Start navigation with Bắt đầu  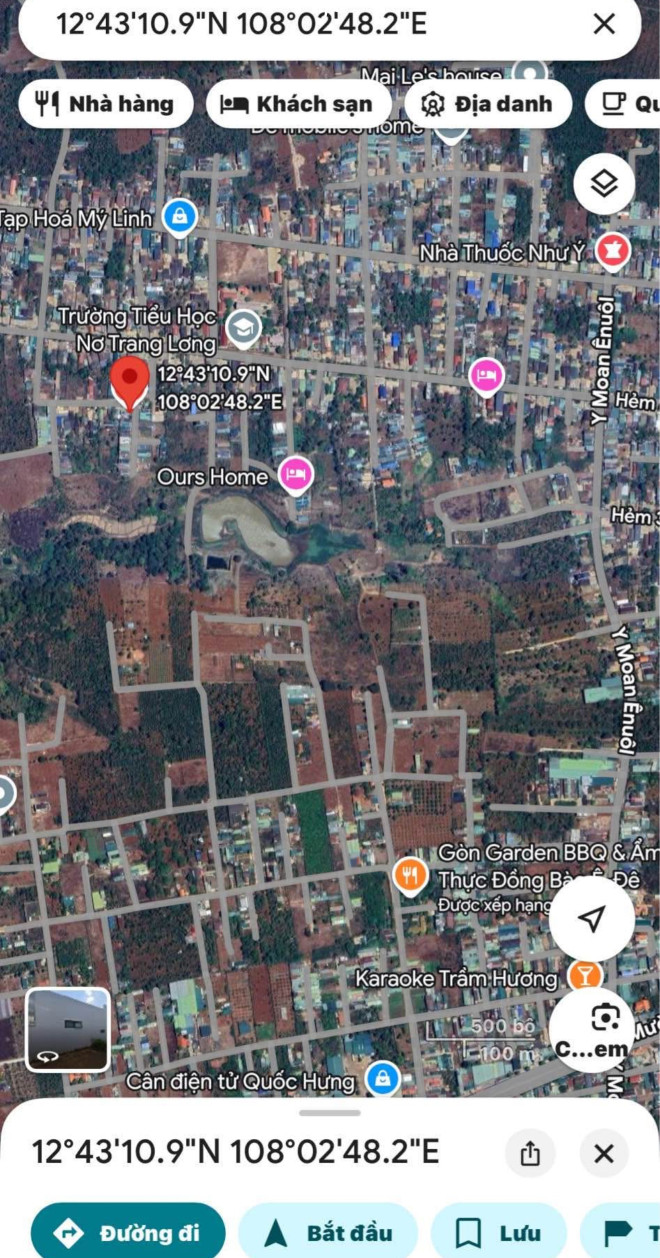pyautogui.click(x=328, y=1232)
